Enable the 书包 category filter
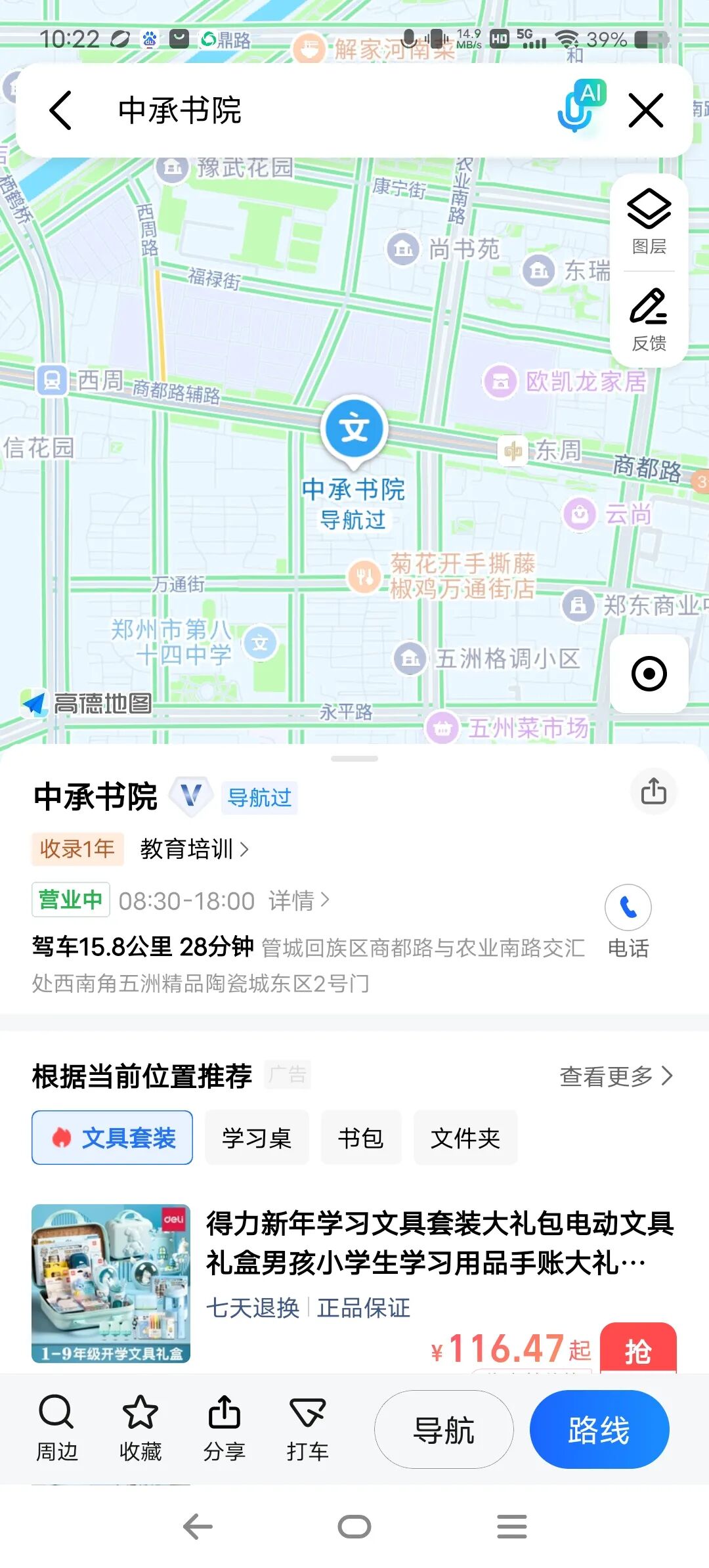The height and width of the screenshot is (1568, 709). (x=360, y=1137)
